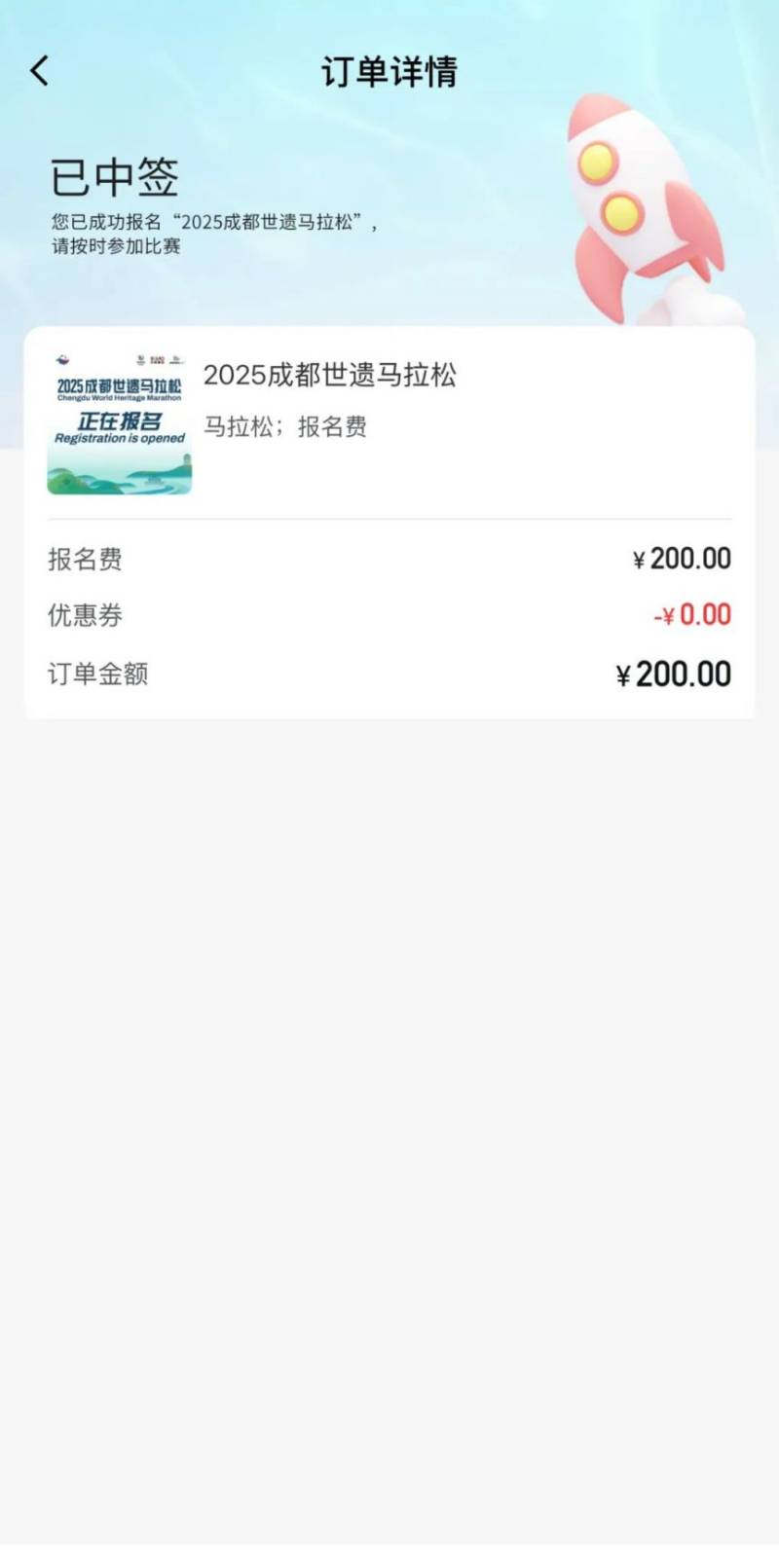This screenshot has height=1568, width=779.
Task: Tap the back arrow icon
Action: 39,70
